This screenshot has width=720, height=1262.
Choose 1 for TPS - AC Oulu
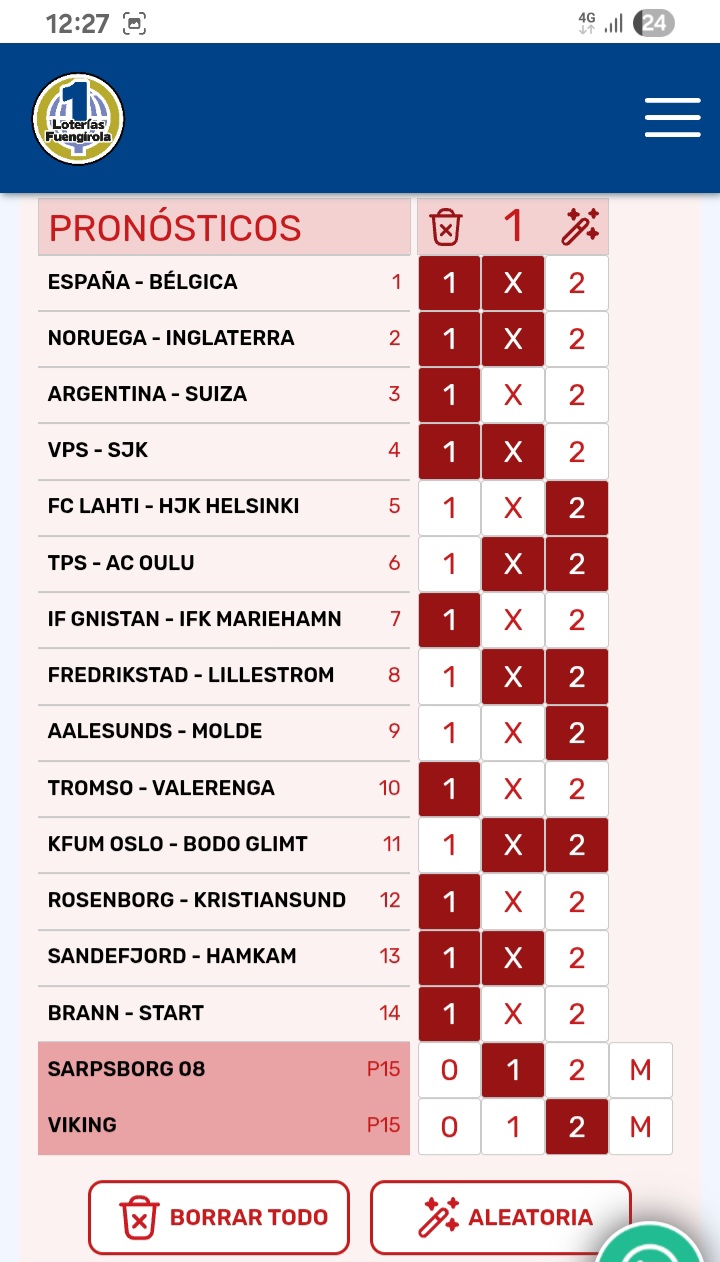click(449, 564)
